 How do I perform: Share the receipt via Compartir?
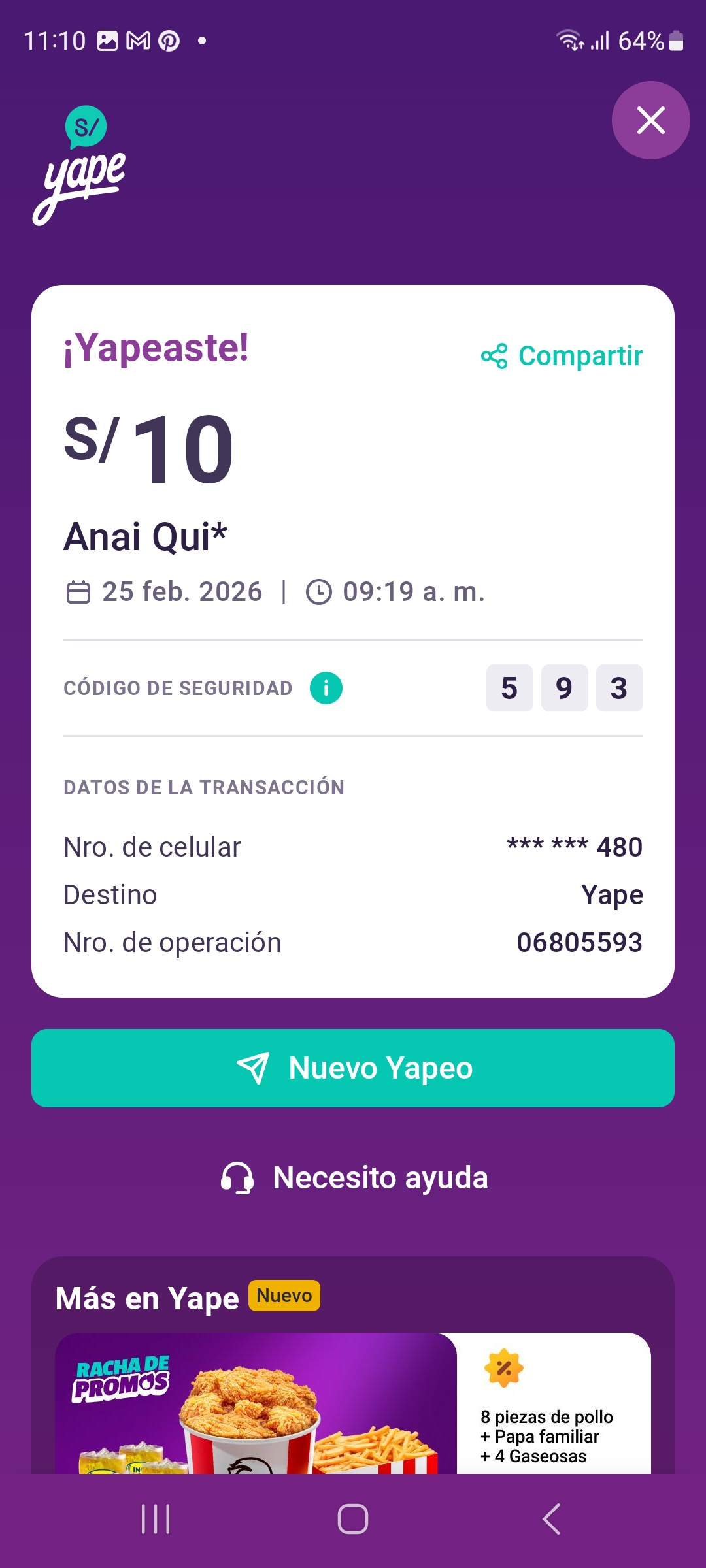click(562, 356)
